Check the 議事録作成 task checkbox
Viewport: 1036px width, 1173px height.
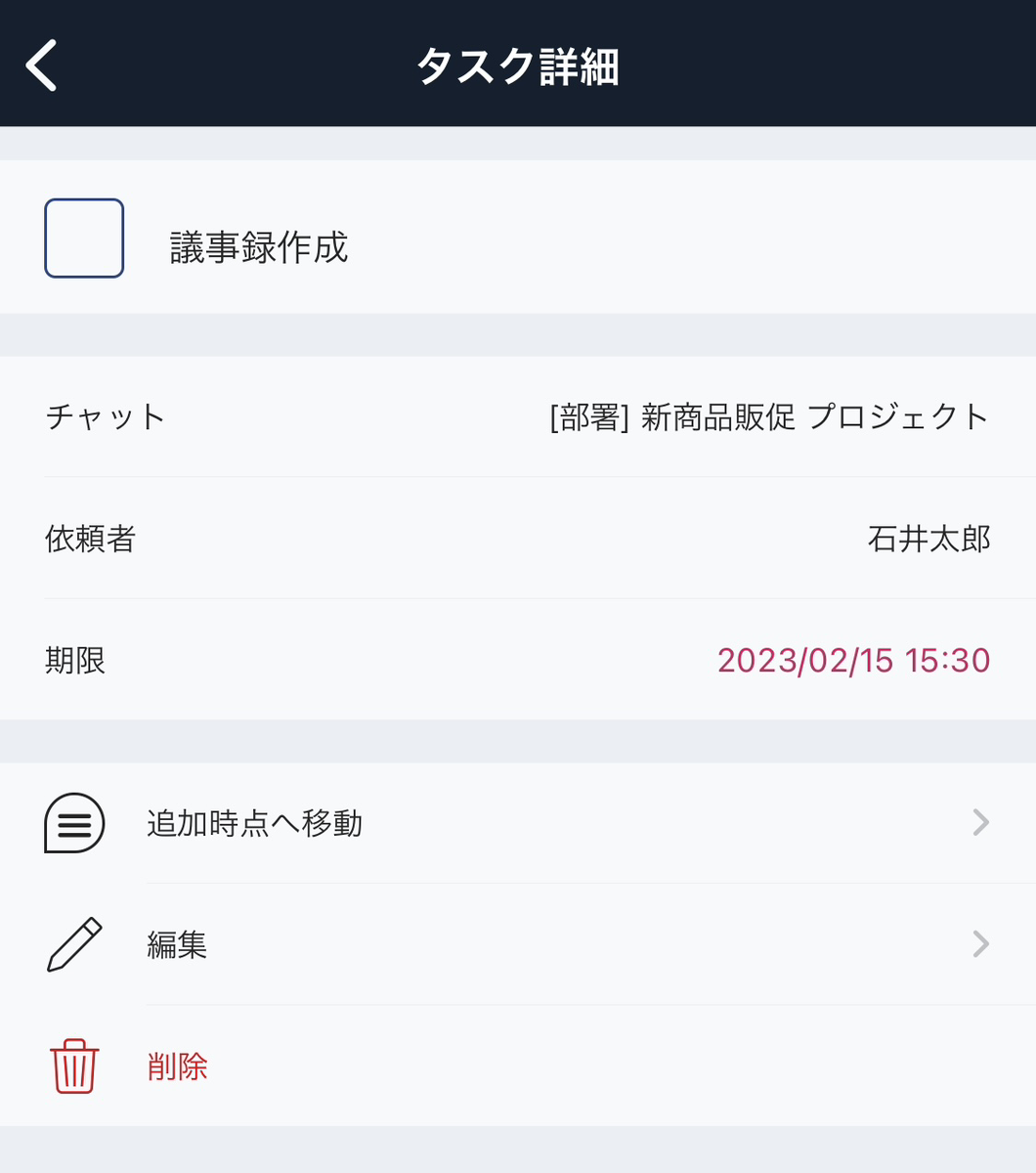(x=84, y=239)
